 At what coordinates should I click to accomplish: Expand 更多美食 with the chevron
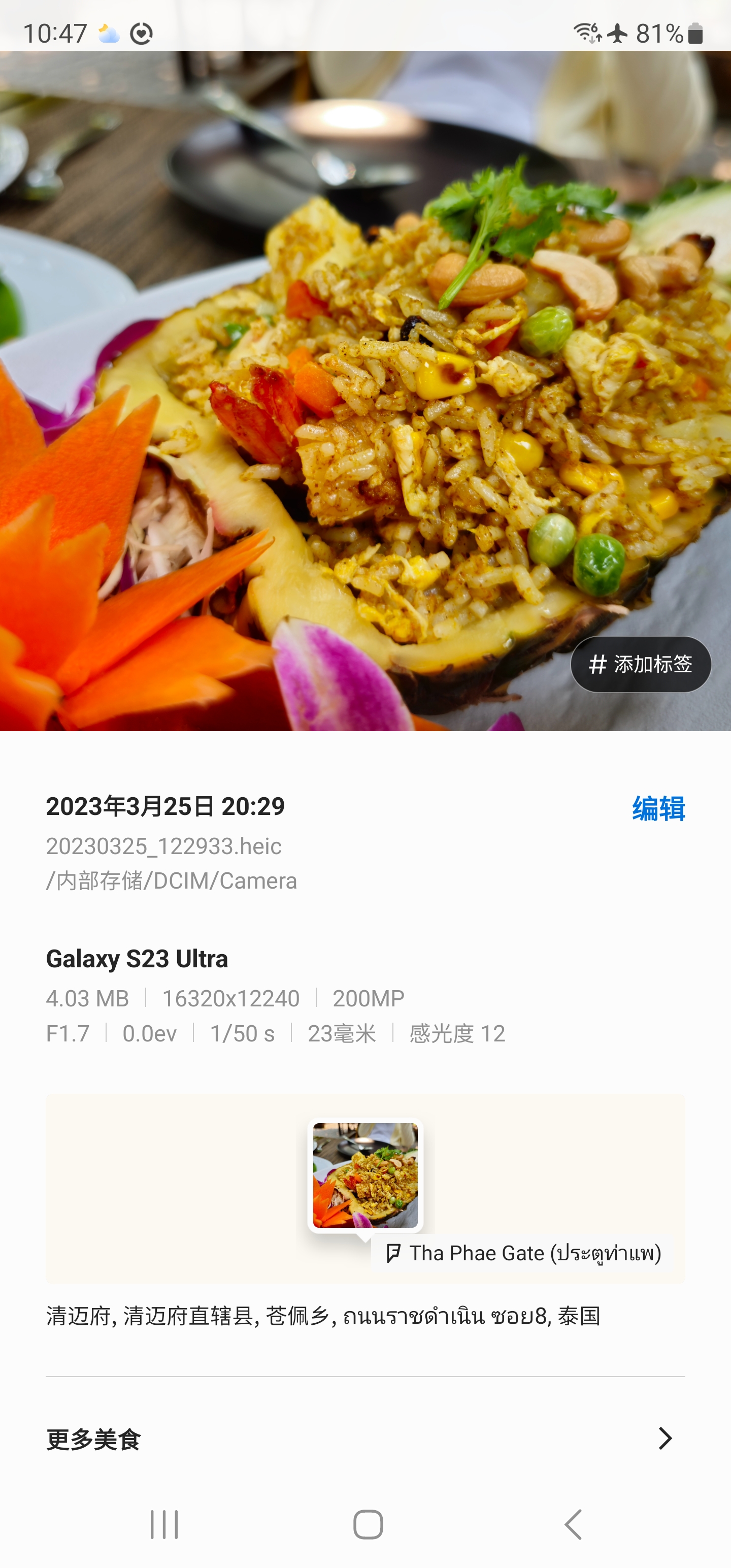666,1440
